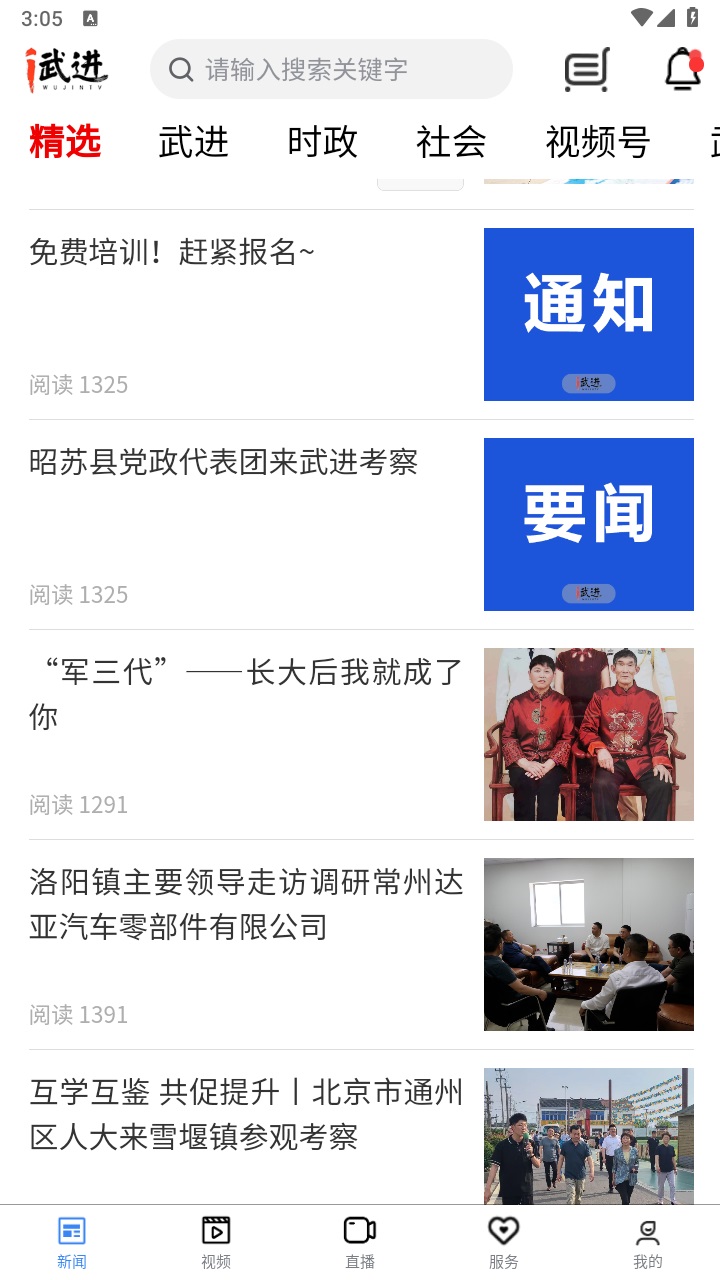Go to the 我的 profile tab

[x=648, y=1242]
